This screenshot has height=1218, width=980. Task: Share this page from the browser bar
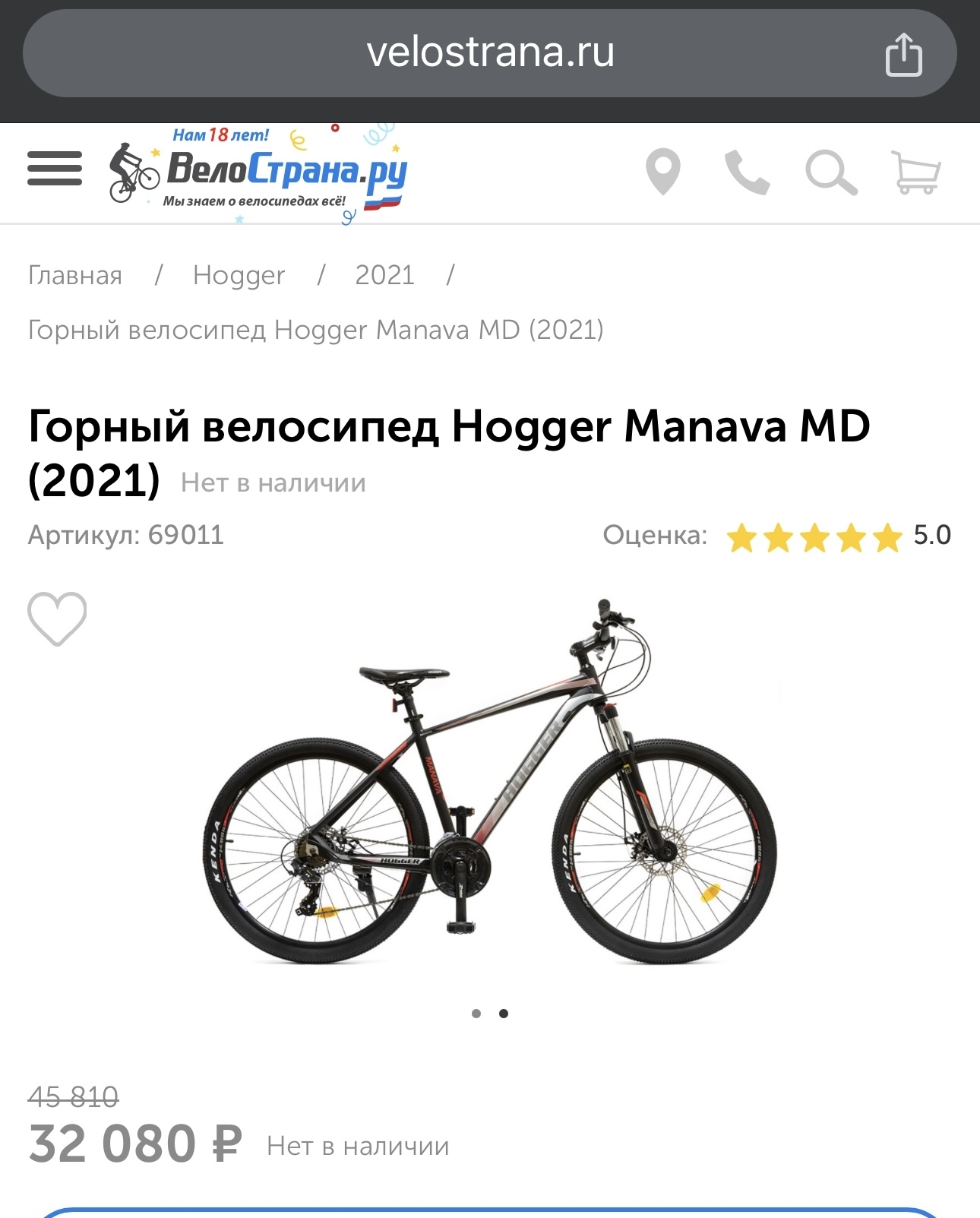pyautogui.click(x=903, y=54)
